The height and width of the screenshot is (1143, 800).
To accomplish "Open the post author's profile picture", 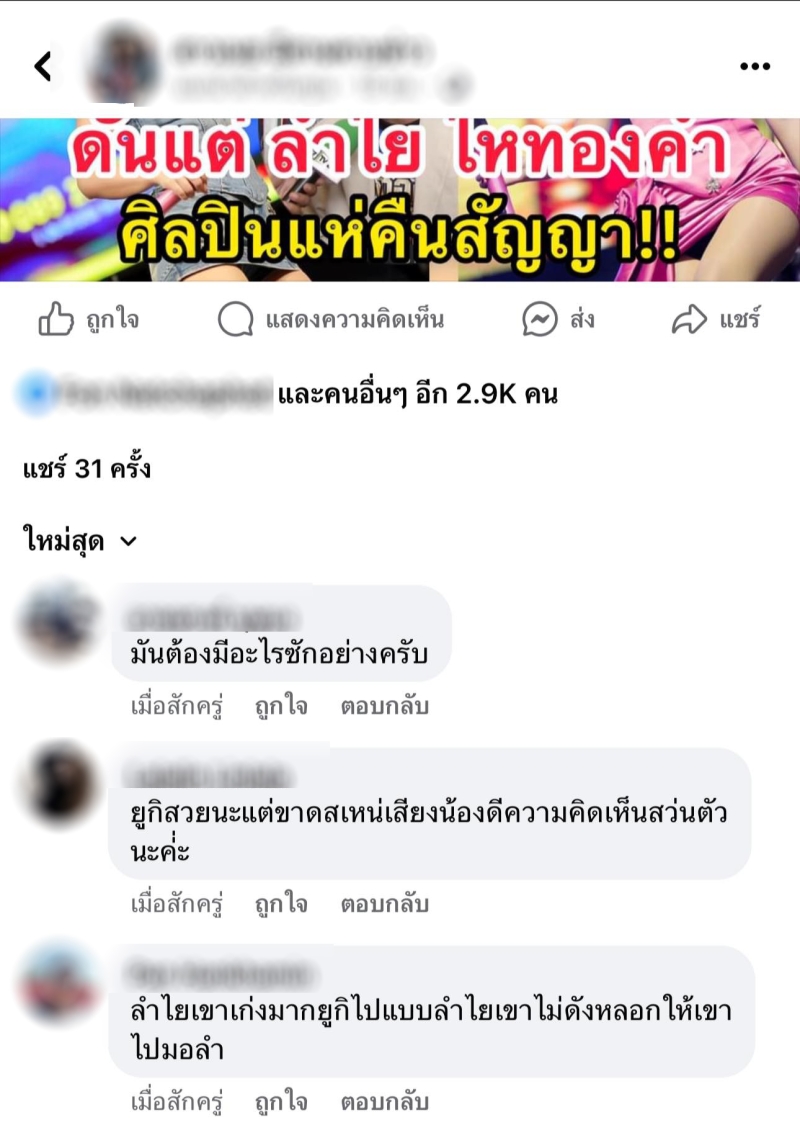I will 123,64.
